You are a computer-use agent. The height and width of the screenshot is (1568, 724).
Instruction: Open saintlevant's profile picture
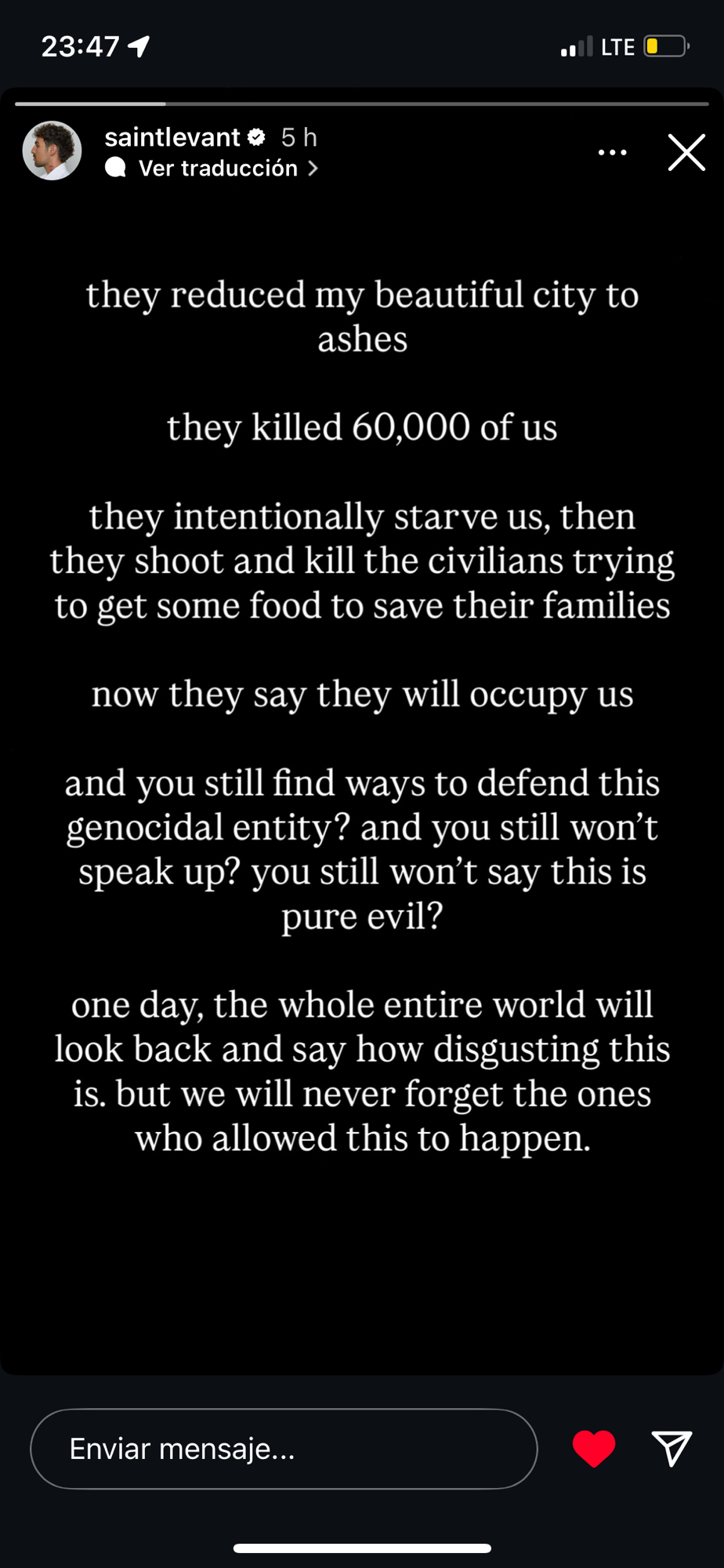click(x=52, y=151)
